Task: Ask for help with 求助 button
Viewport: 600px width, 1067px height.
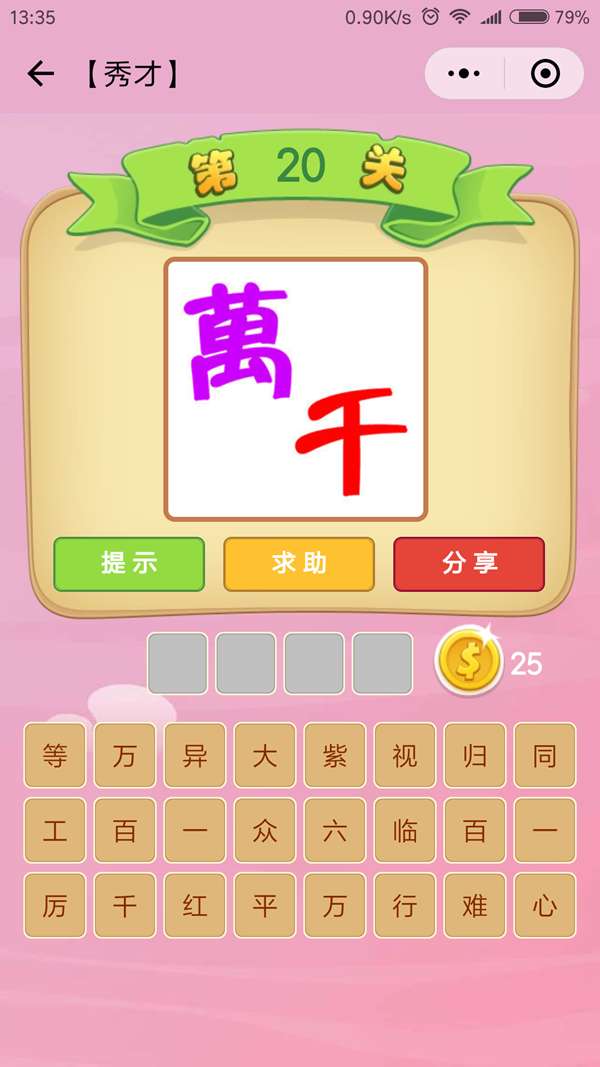Action: click(299, 564)
